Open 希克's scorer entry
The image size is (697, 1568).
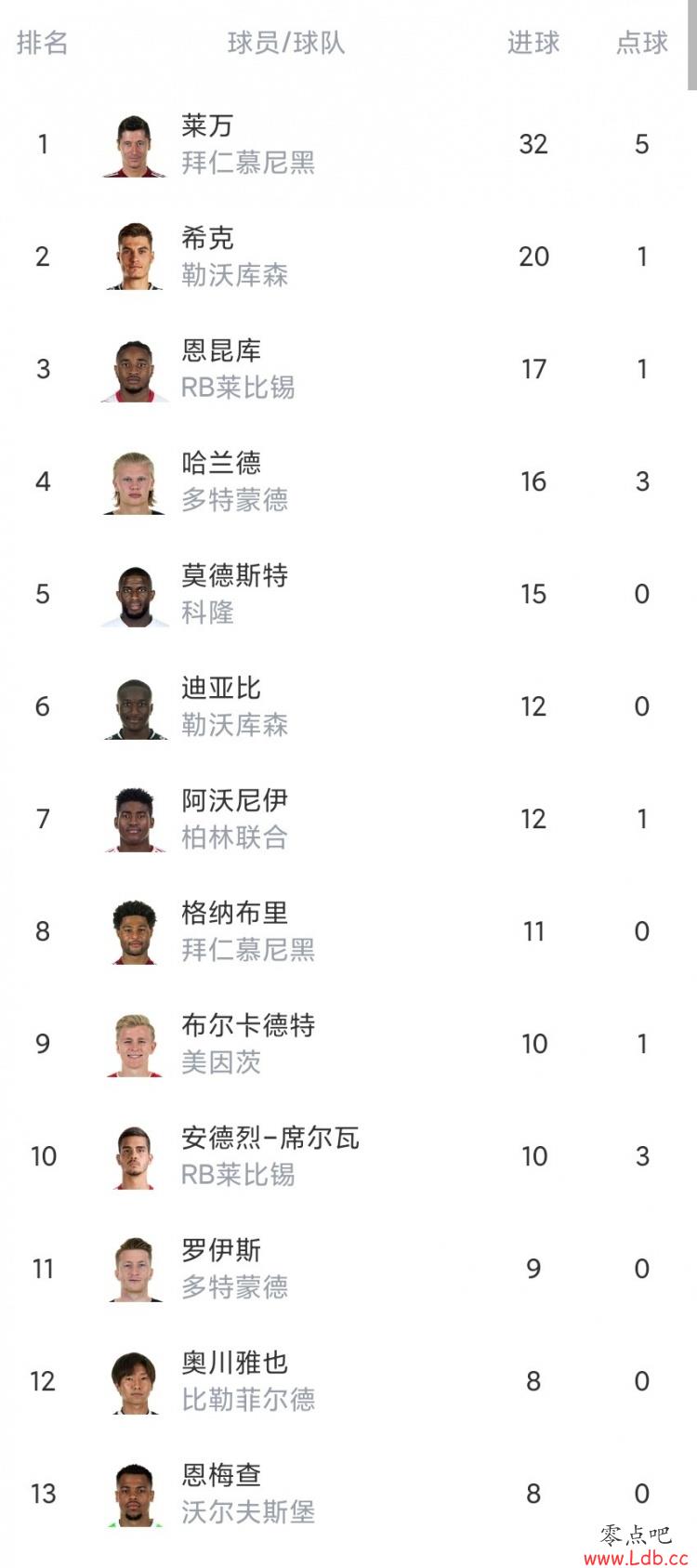348,257
